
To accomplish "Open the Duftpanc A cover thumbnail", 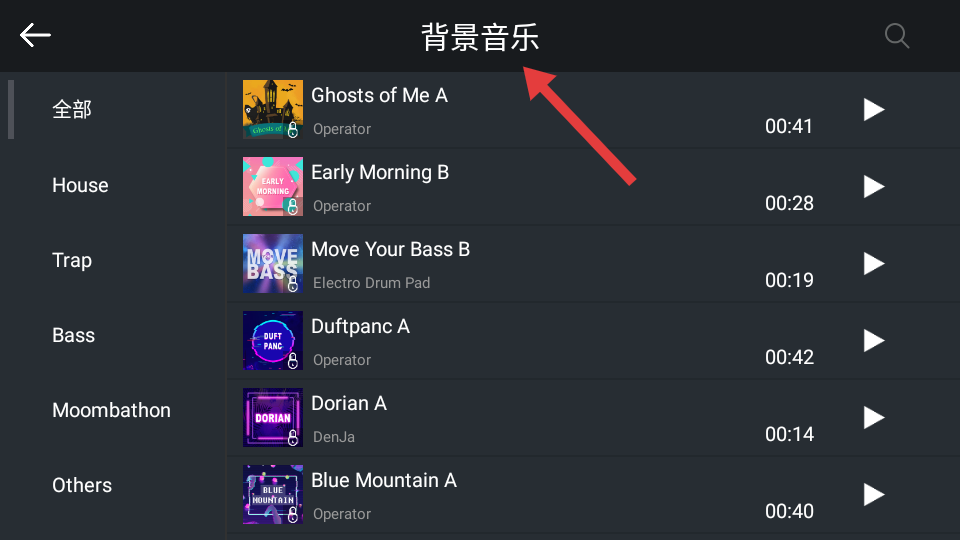I will [x=272, y=341].
